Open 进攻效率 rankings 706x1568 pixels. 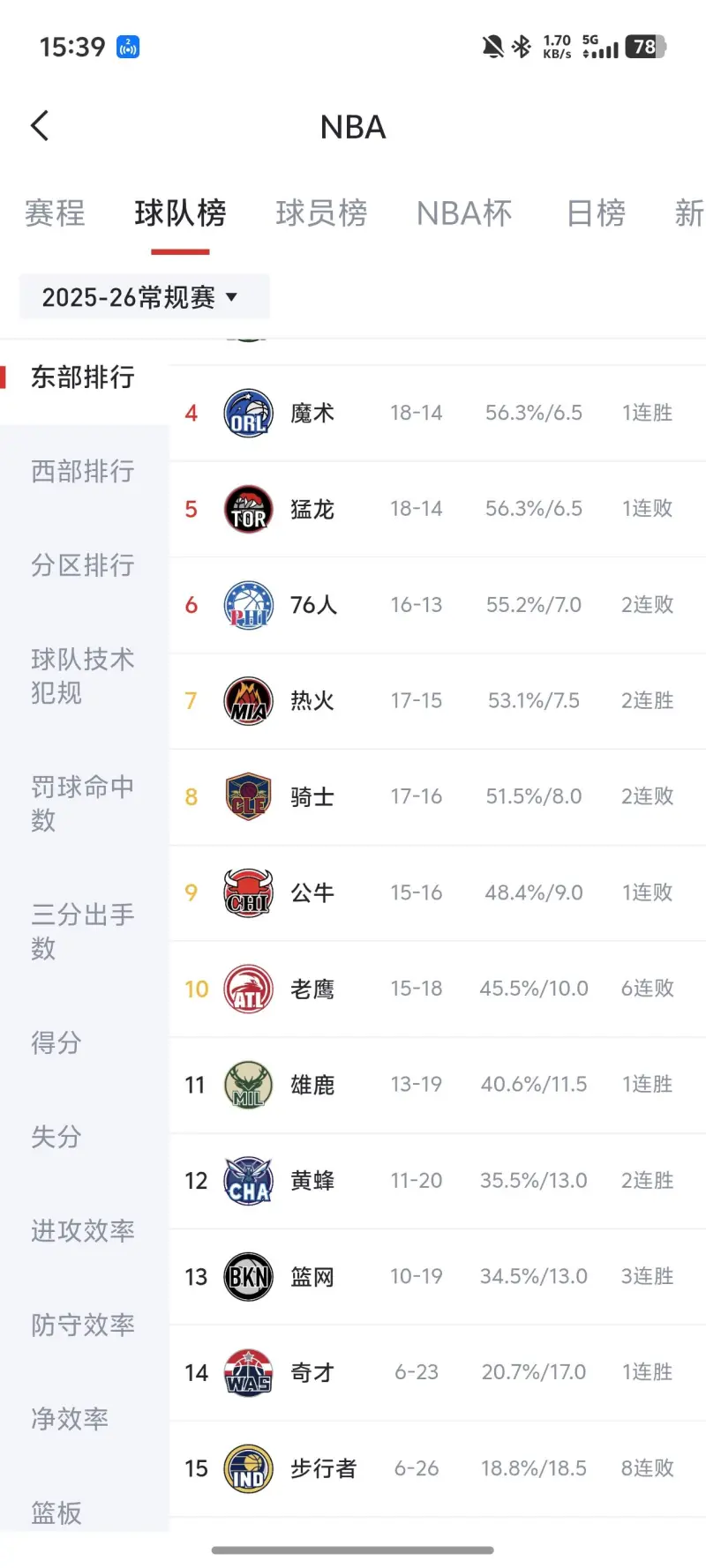tap(83, 1230)
